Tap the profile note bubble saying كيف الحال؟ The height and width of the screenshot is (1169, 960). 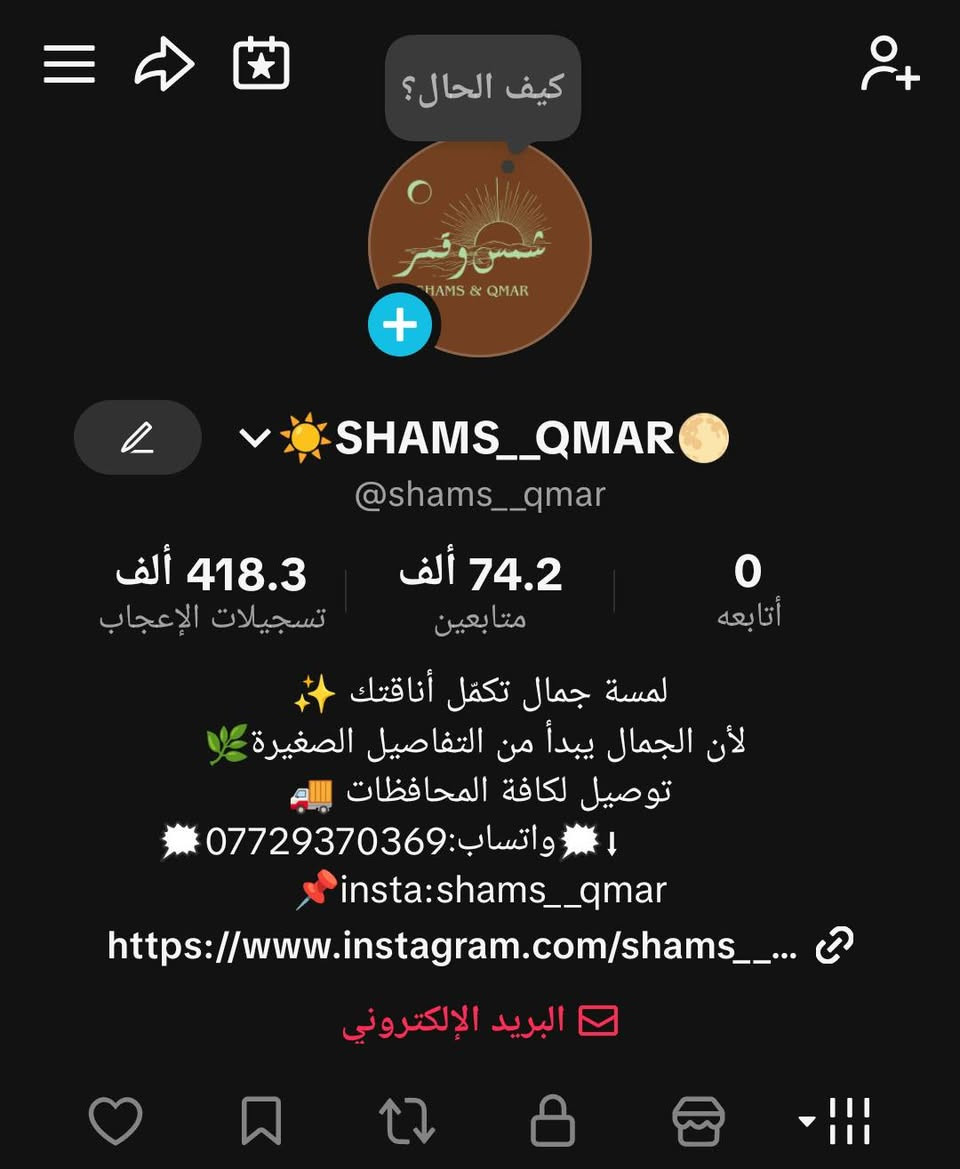483,87
